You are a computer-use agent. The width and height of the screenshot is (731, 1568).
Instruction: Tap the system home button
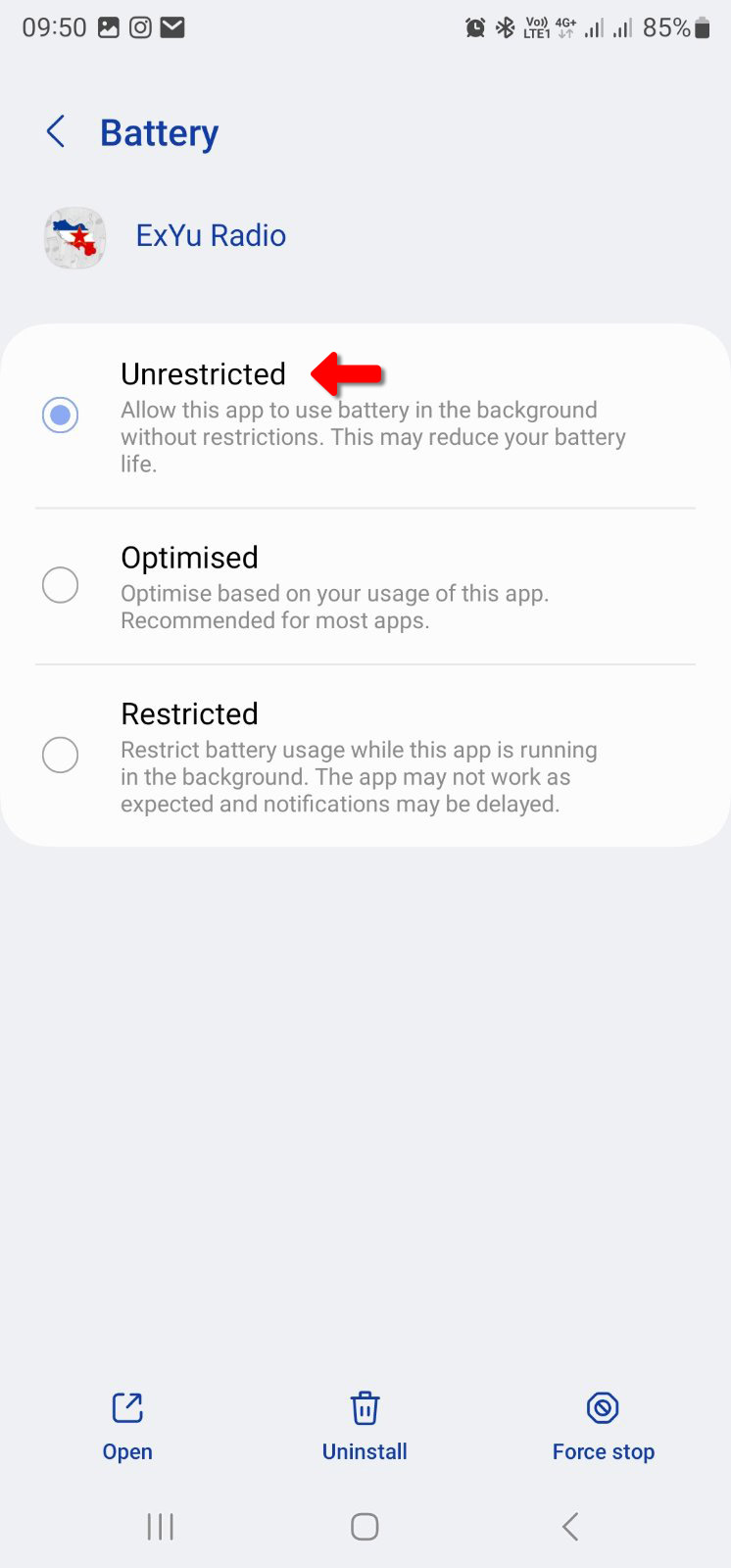(365, 1526)
